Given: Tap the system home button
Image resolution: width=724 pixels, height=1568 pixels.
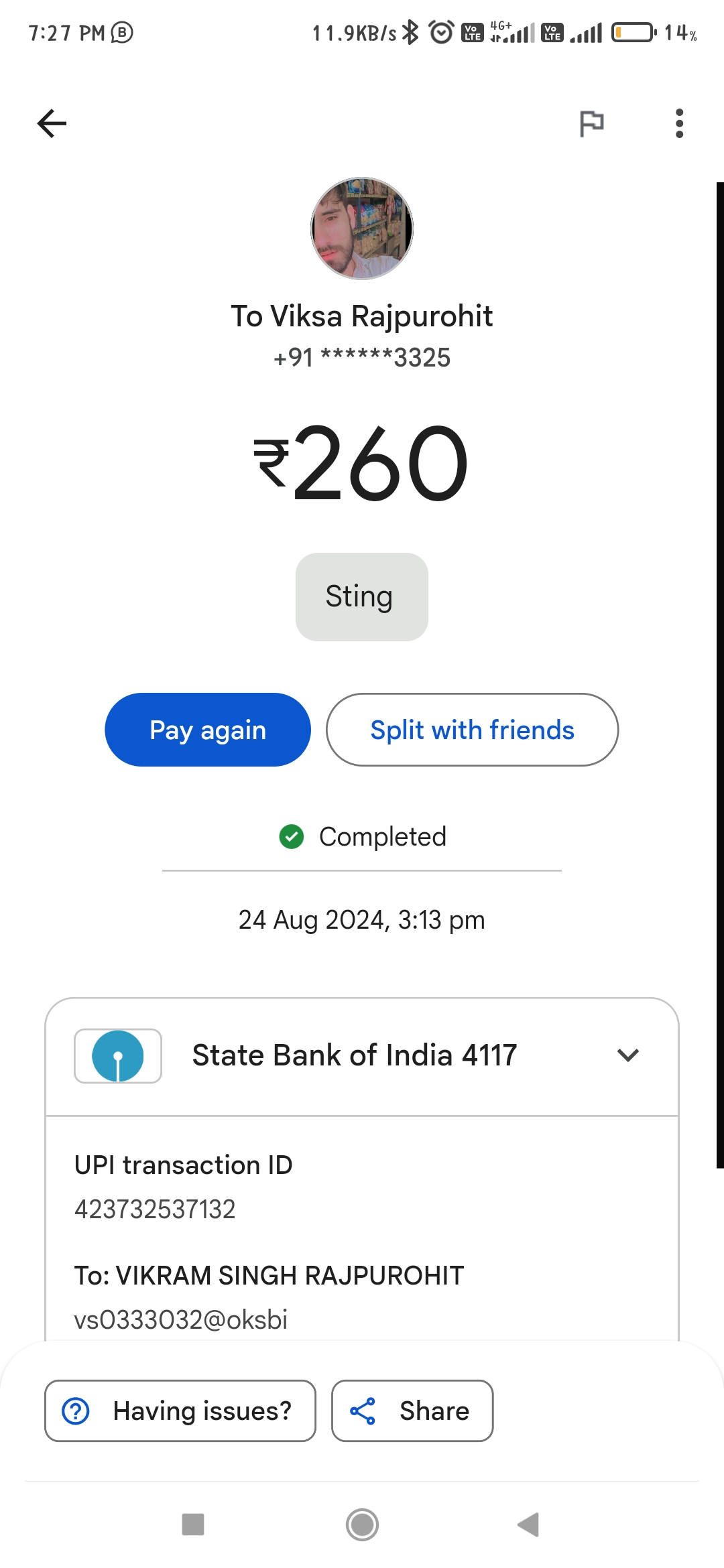Looking at the screenshot, I should click(362, 1524).
